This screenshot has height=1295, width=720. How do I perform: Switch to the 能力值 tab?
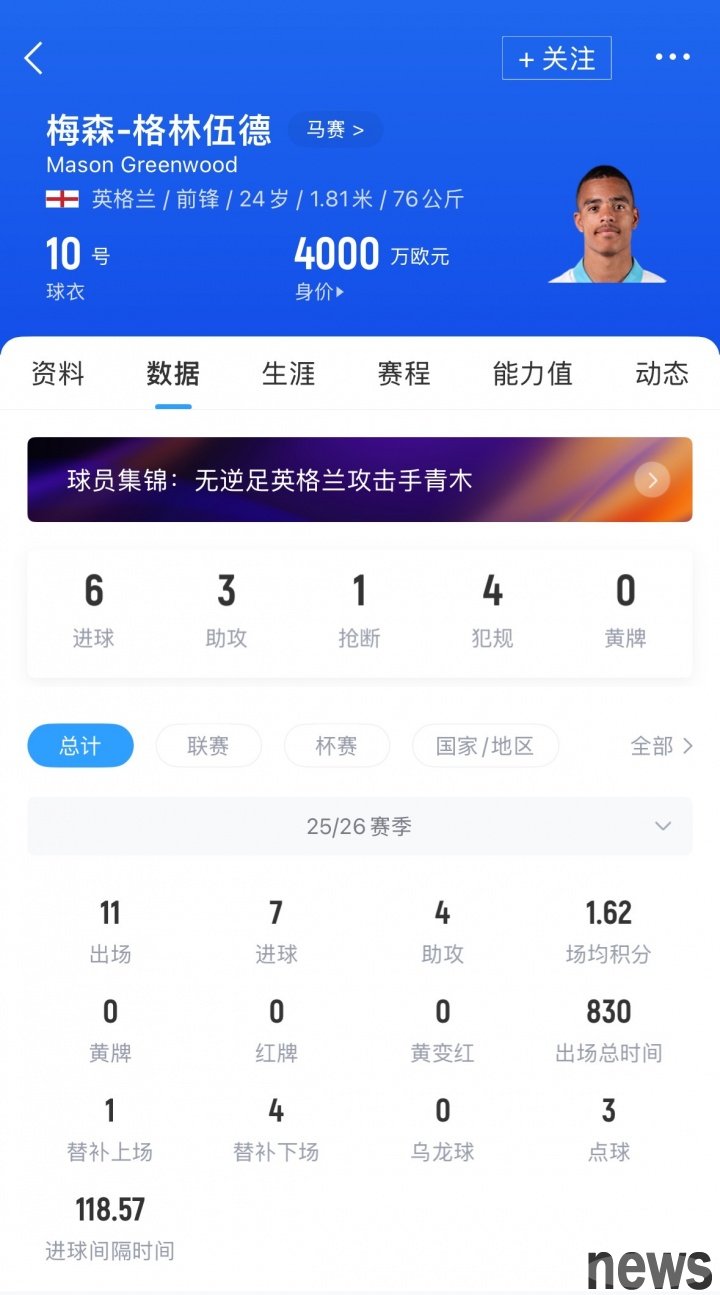coord(532,374)
